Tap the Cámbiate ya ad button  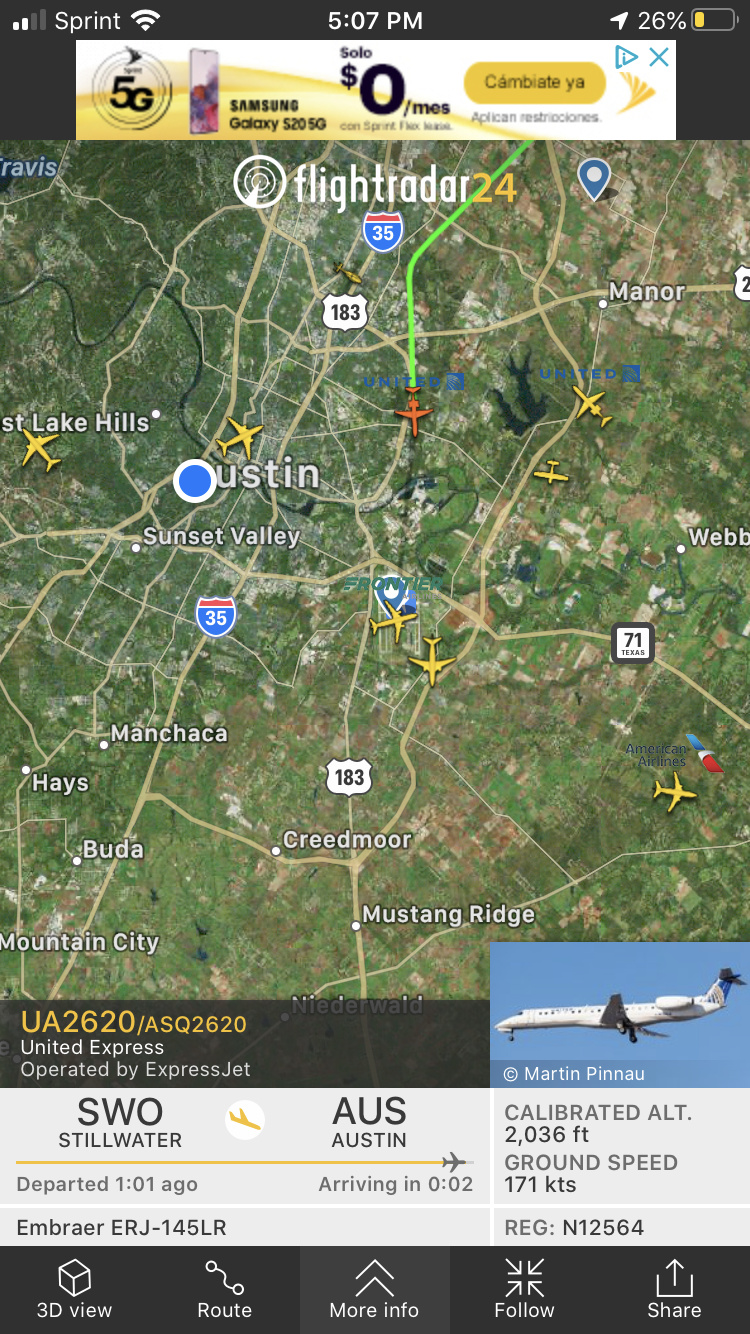point(534,82)
